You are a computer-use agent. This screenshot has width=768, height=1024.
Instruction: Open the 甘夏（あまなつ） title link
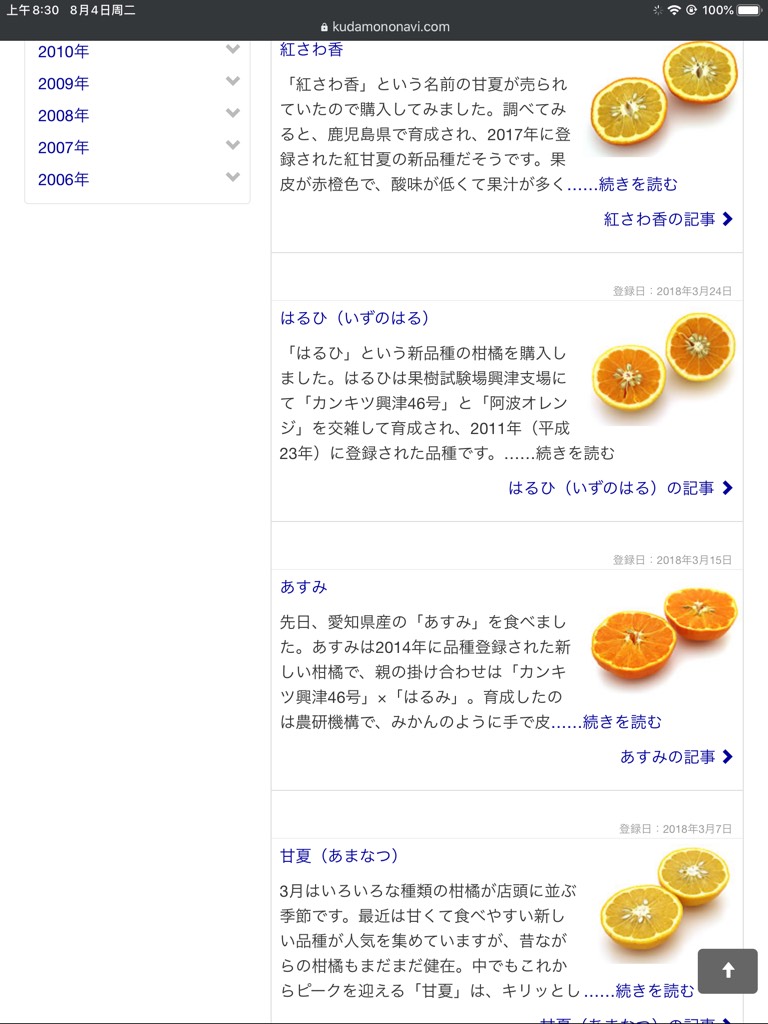pyautogui.click(x=340, y=856)
